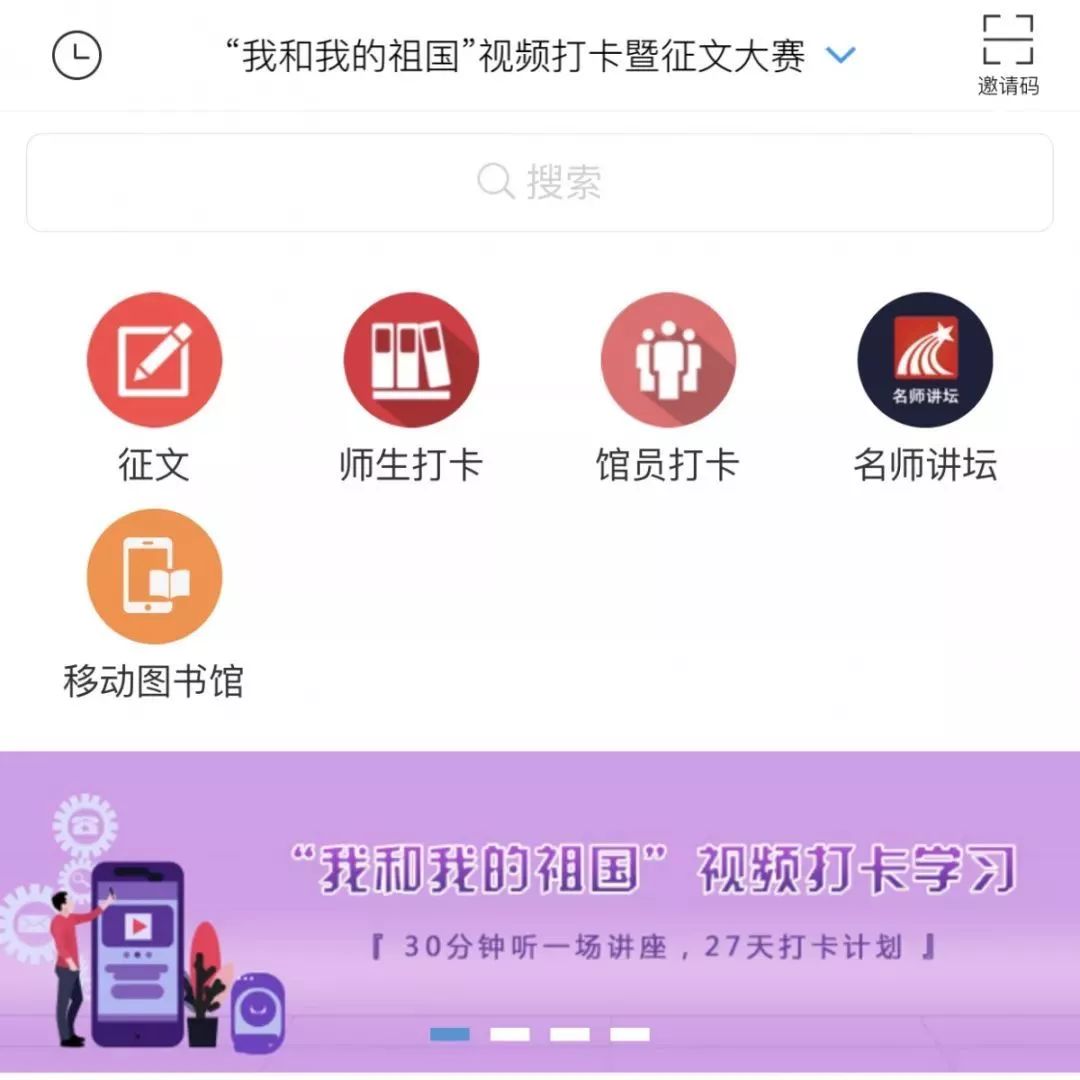Open the history clock icon
The width and height of the screenshot is (1080, 1080).
click(x=77, y=56)
